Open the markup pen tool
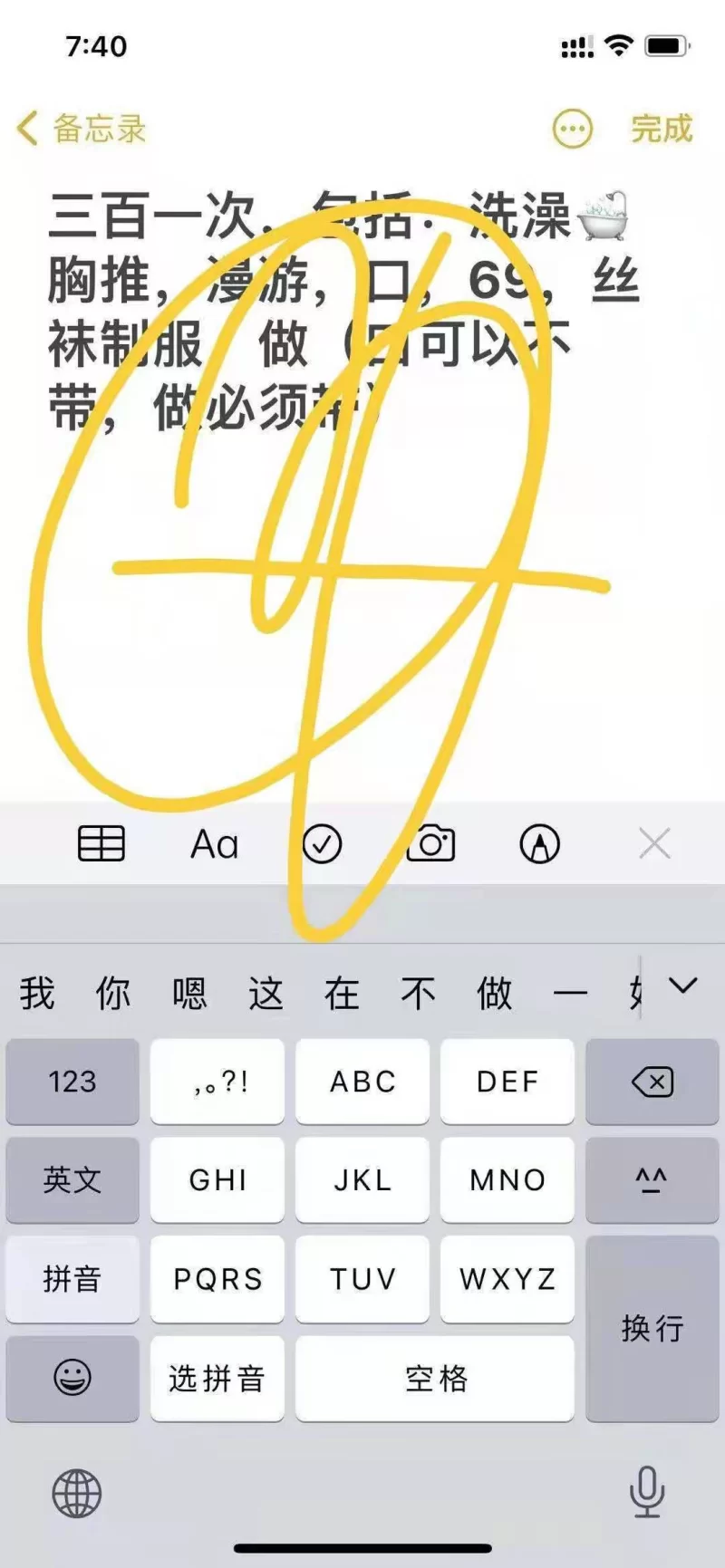725x1568 pixels. click(x=540, y=844)
